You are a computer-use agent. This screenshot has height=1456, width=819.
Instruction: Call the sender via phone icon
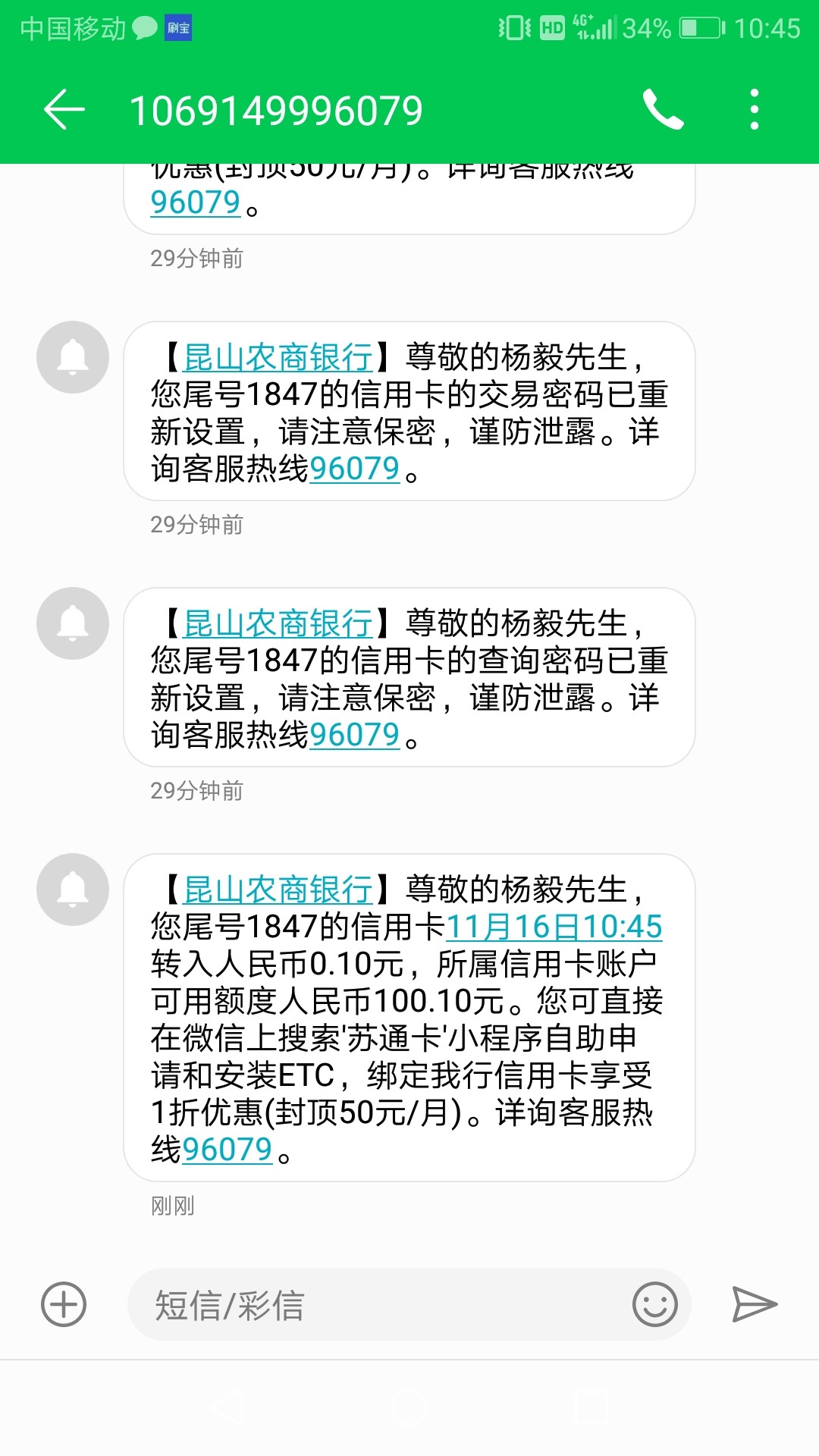[663, 110]
